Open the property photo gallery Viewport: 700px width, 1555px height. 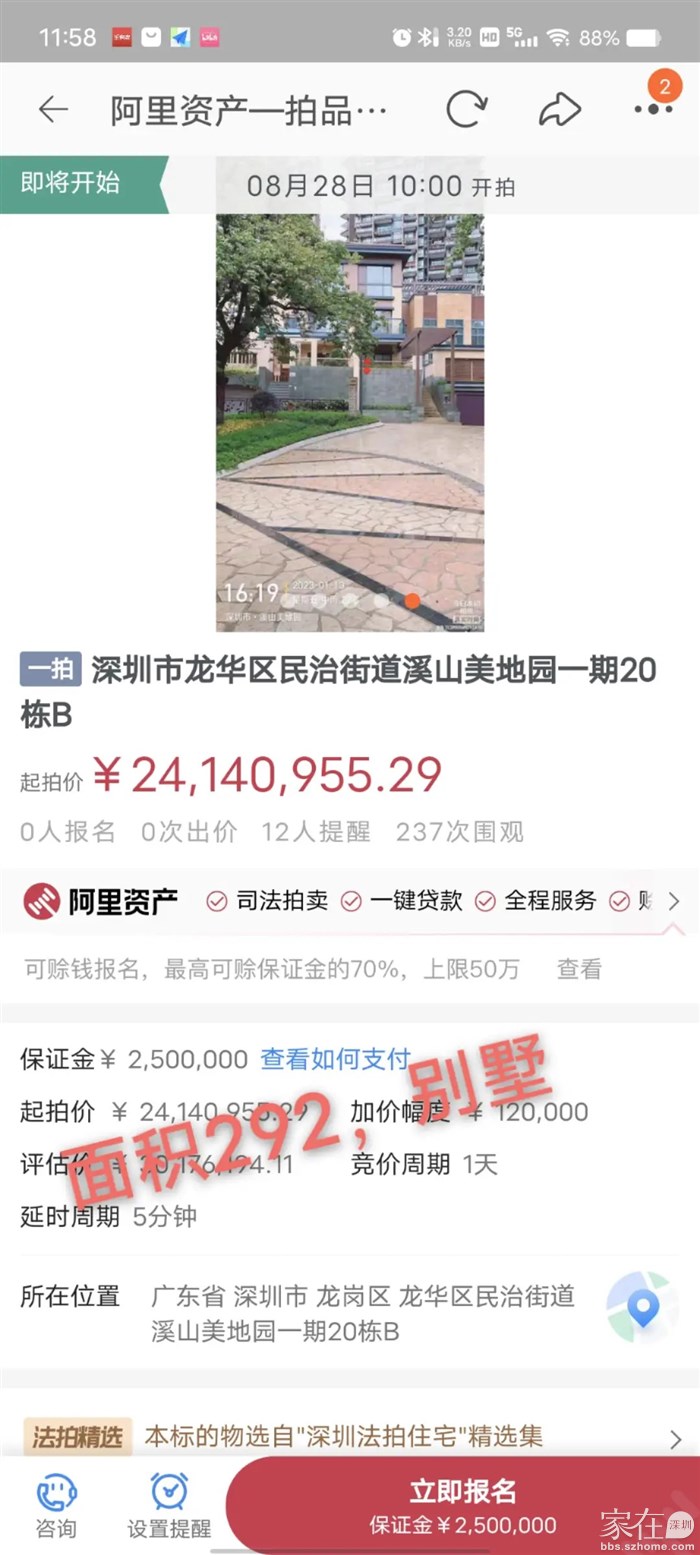(x=350, y=420)
